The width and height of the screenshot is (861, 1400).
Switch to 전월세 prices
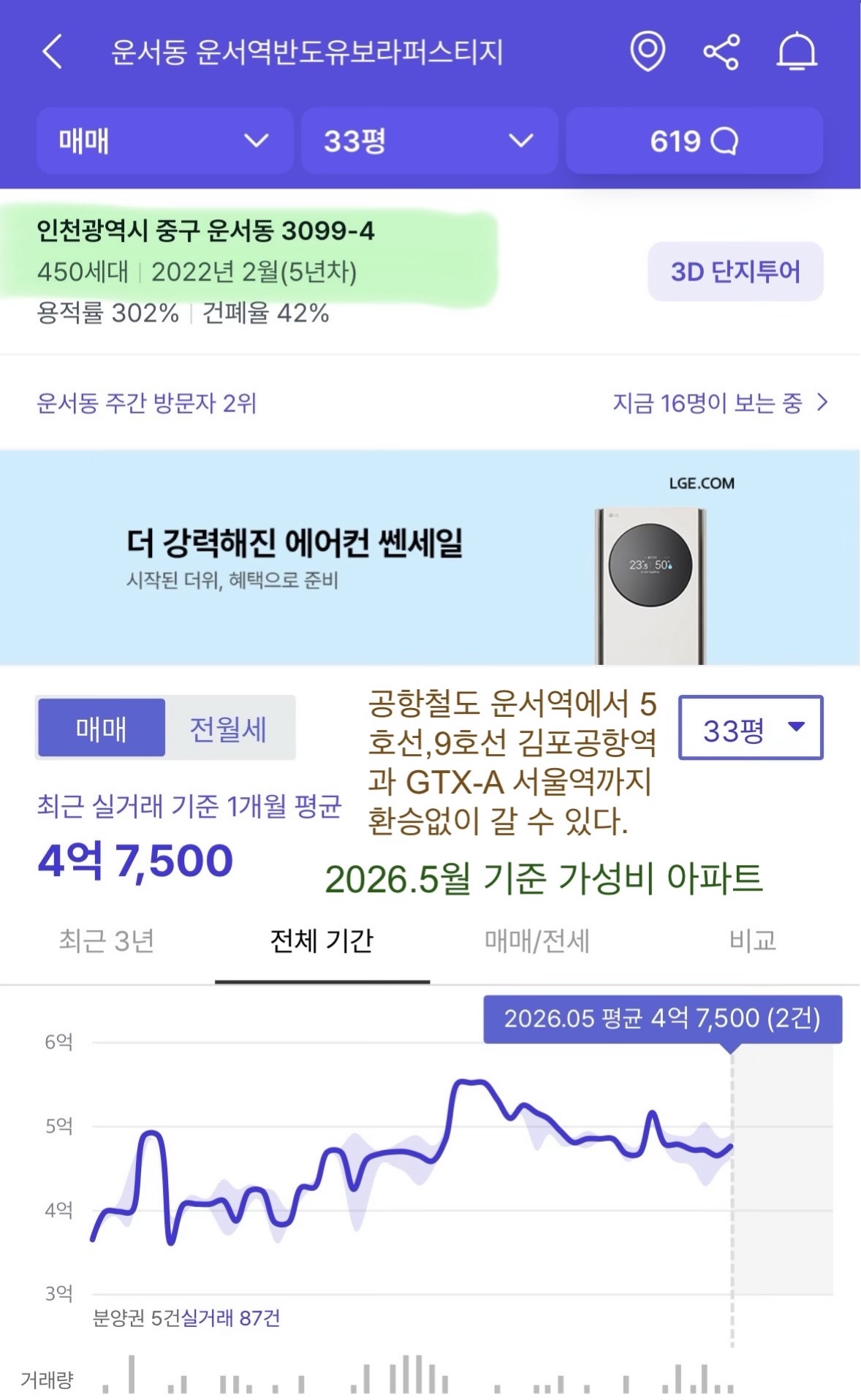(x=229, y=728)
